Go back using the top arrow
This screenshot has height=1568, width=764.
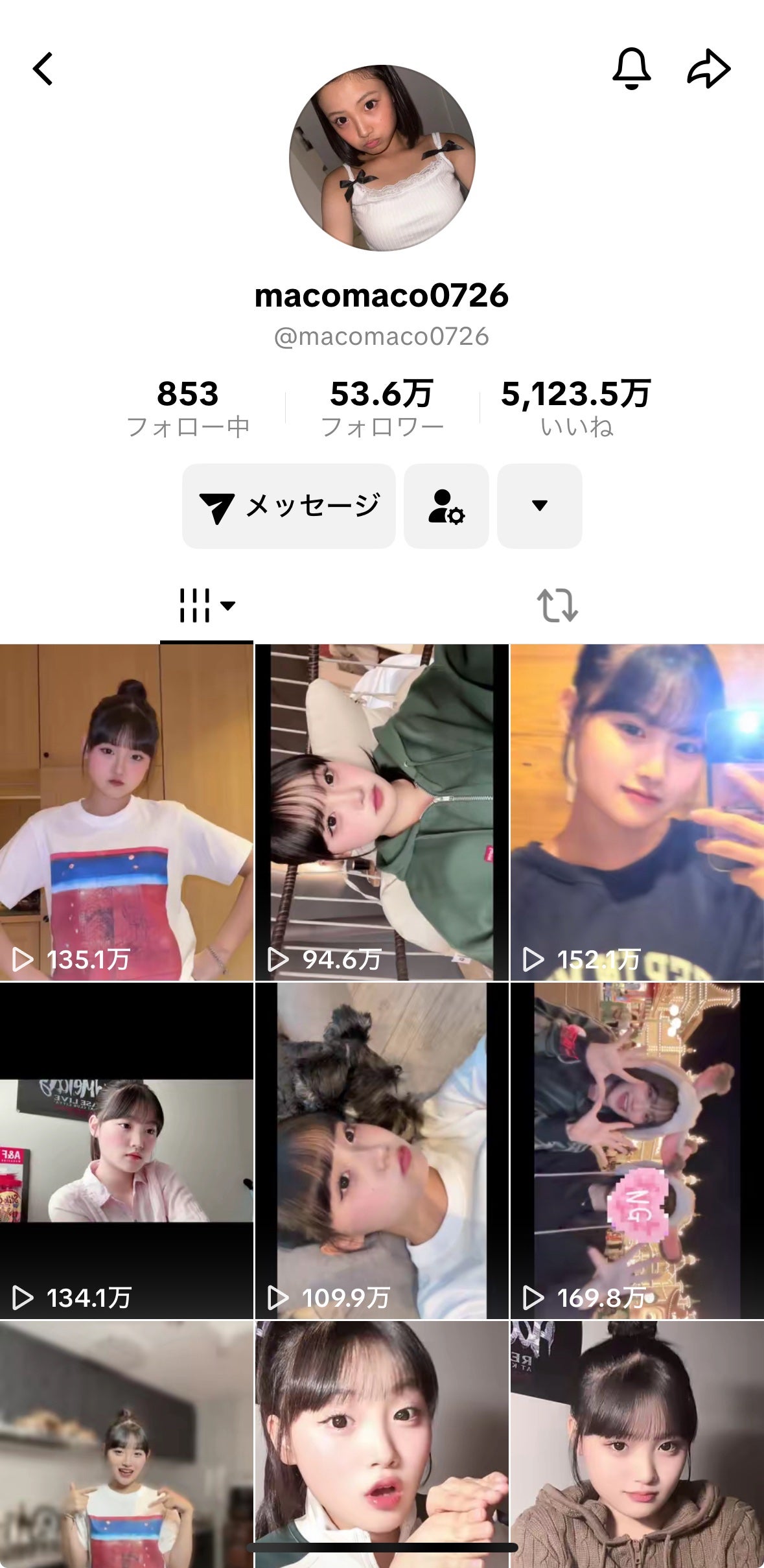(43, 69)
